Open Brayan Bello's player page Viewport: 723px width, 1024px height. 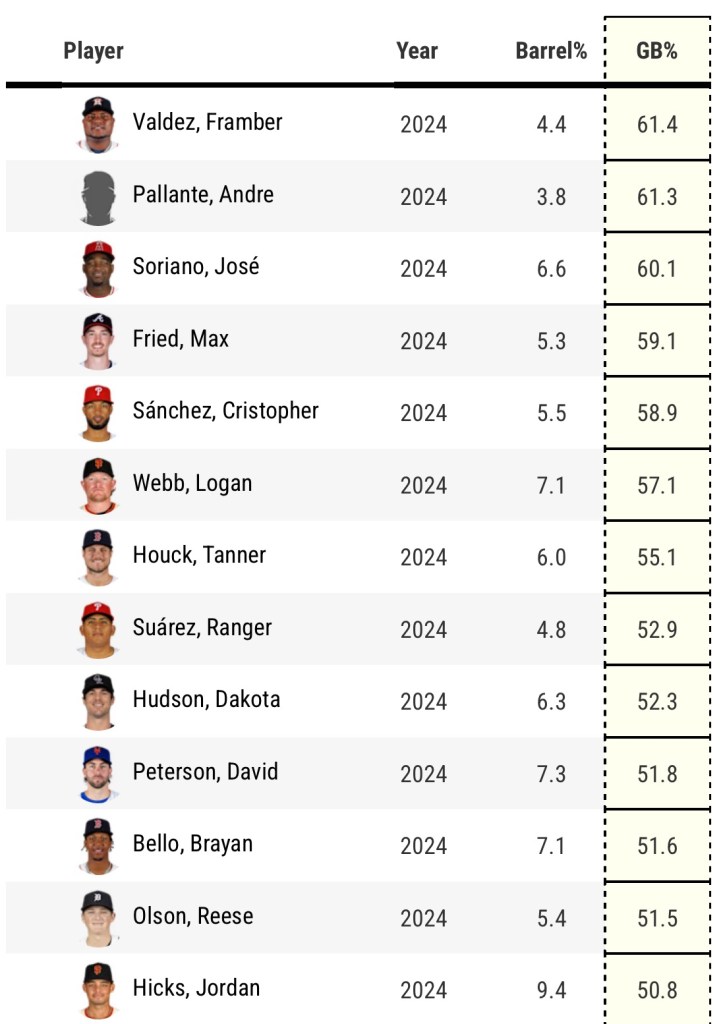pyautogui.click(x=193, y=843)
